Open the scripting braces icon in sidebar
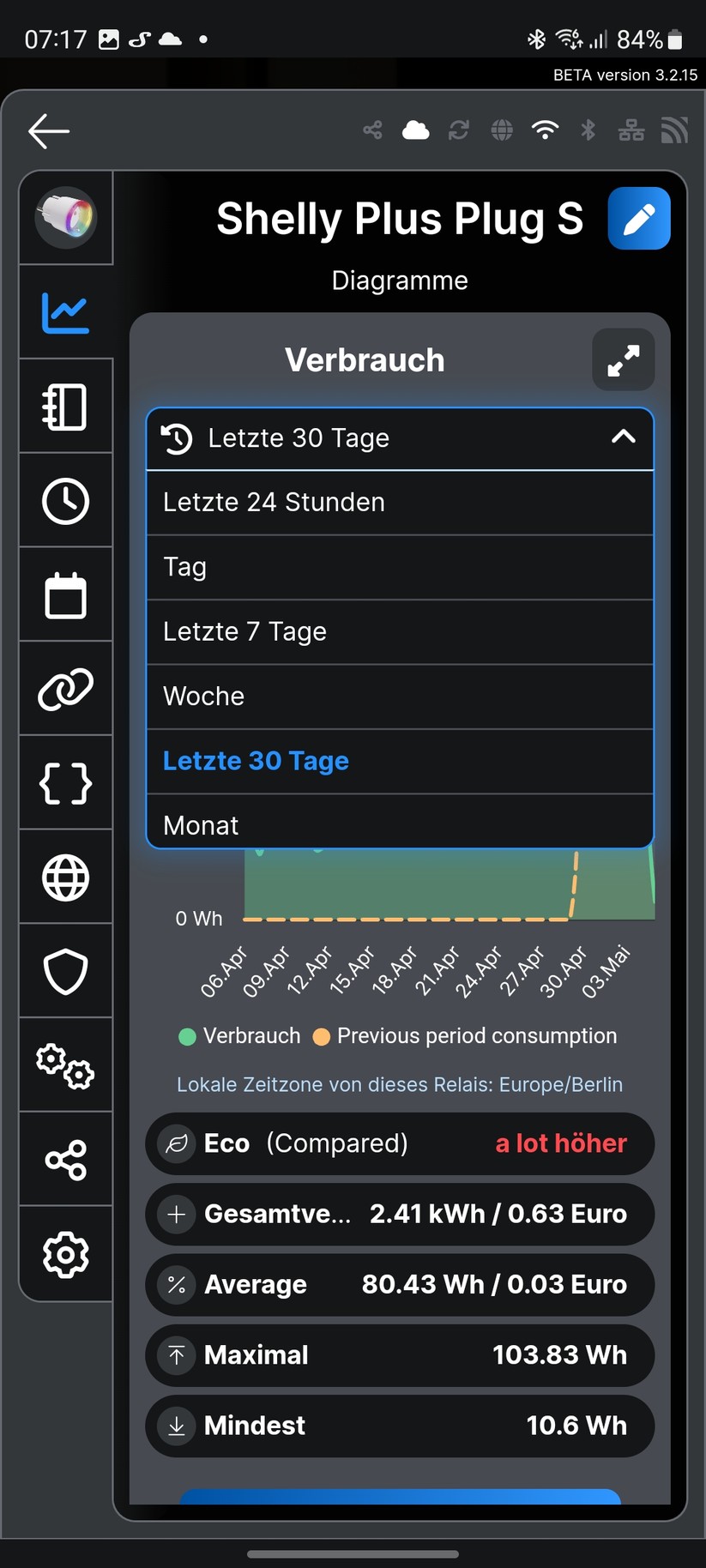This screenshot has width=706, height=1568. [65, 784]
